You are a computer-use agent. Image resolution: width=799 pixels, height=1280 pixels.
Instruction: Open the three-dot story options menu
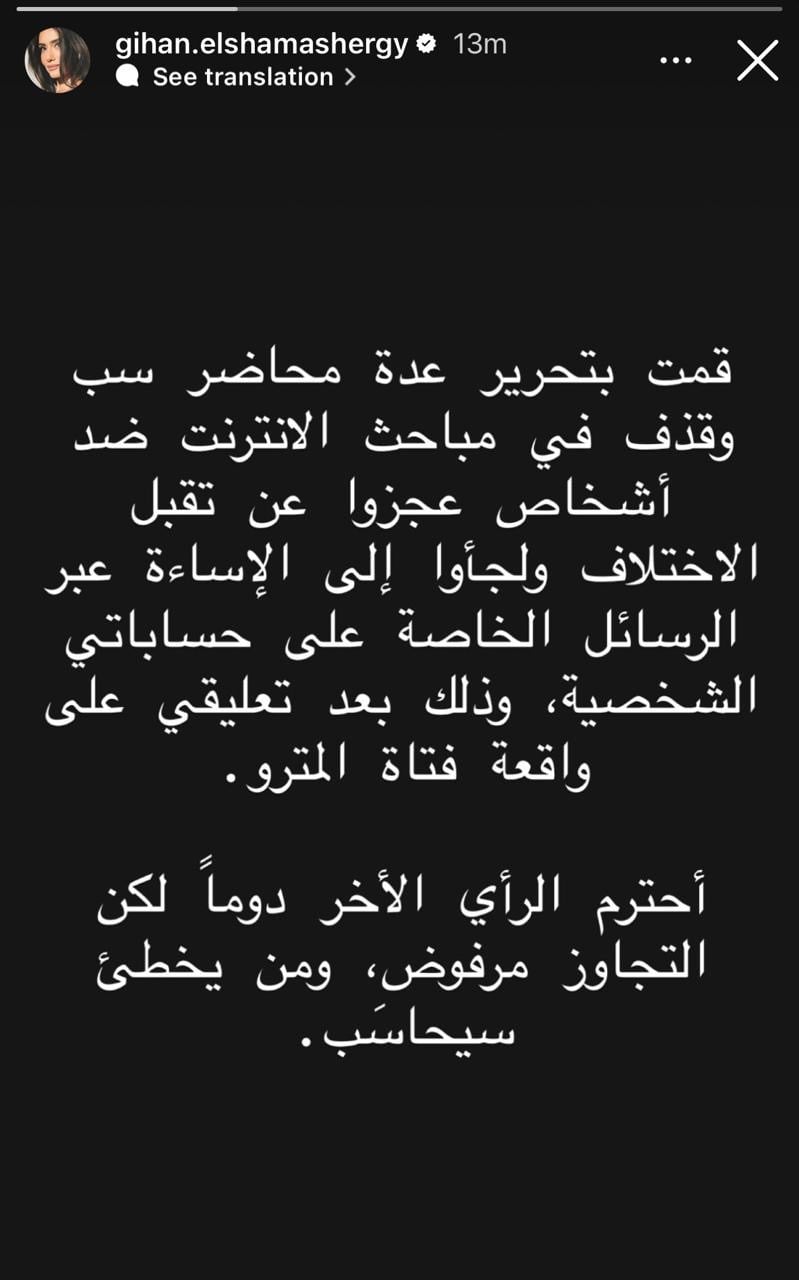click(676, 61)
